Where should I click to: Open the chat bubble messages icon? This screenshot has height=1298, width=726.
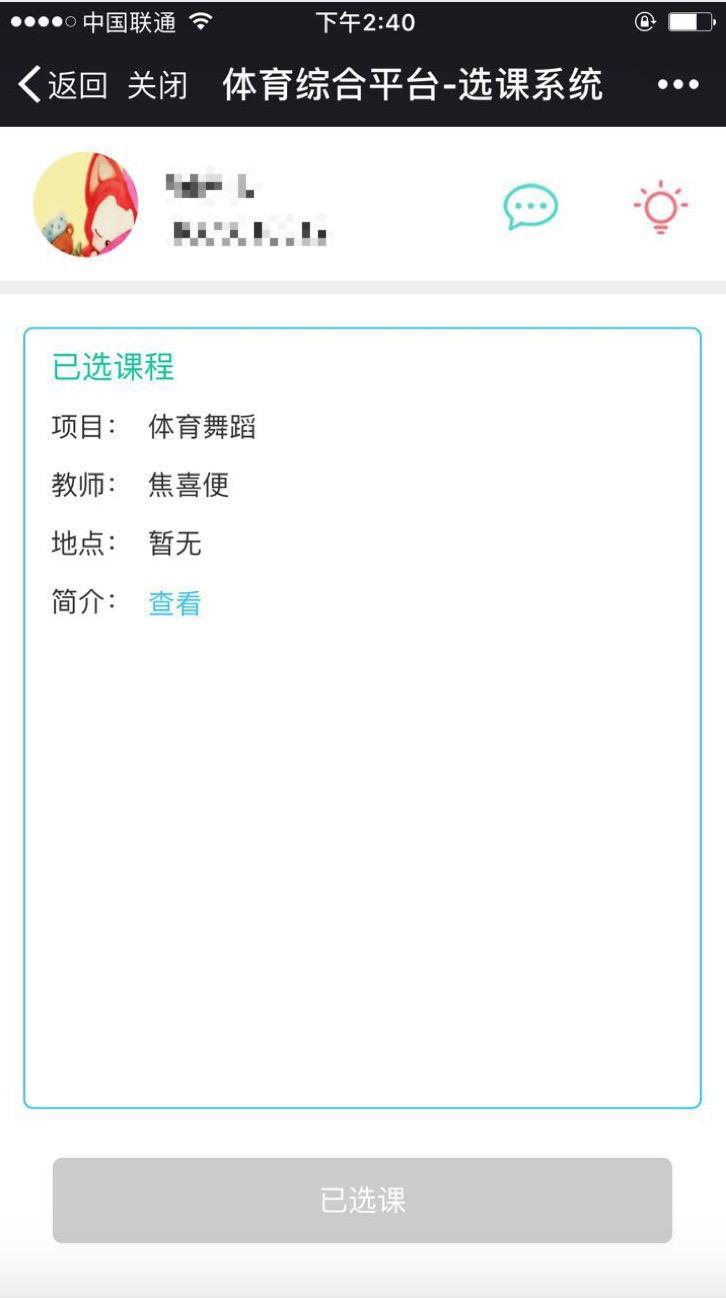530,207
